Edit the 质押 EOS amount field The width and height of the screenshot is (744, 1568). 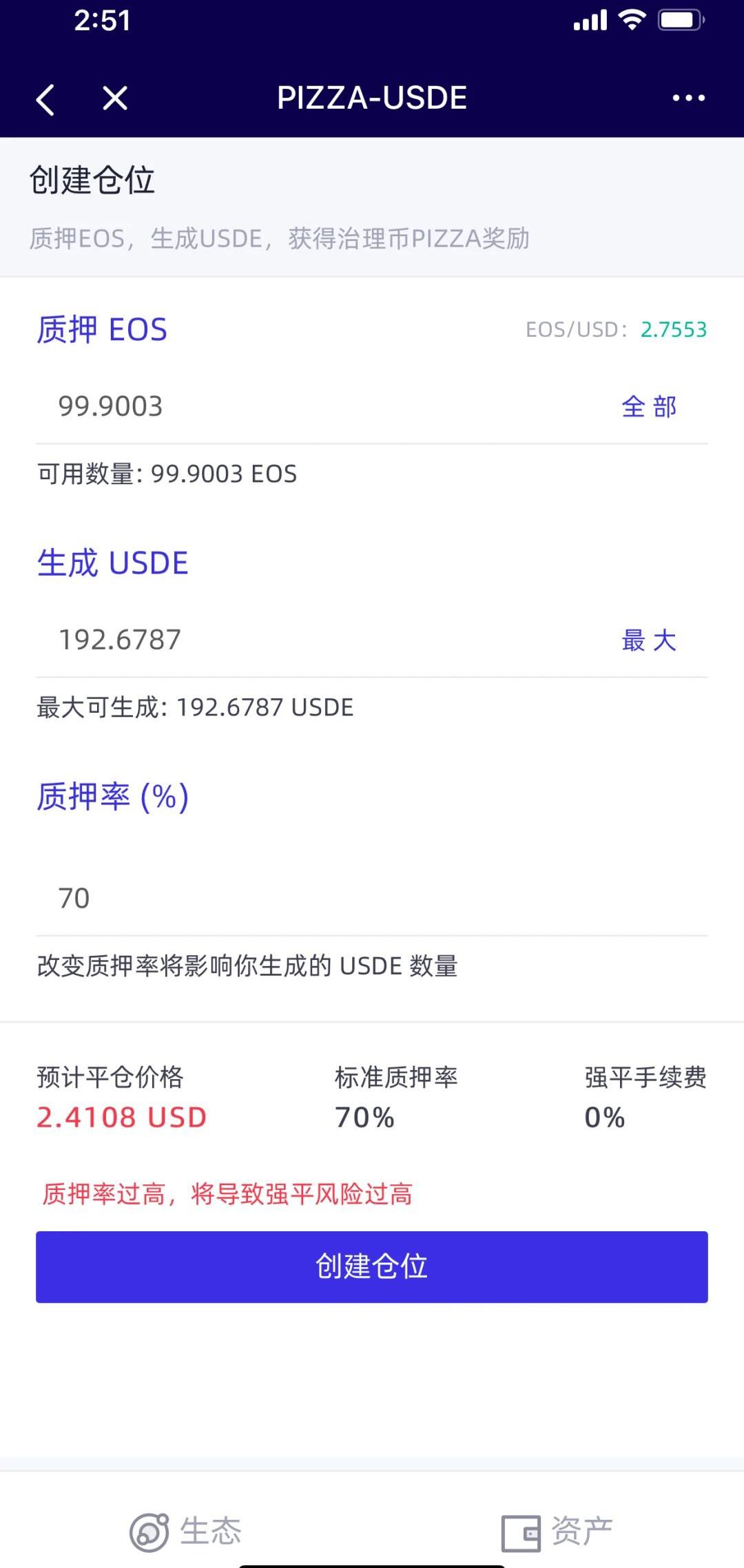(x=324, y=406)
